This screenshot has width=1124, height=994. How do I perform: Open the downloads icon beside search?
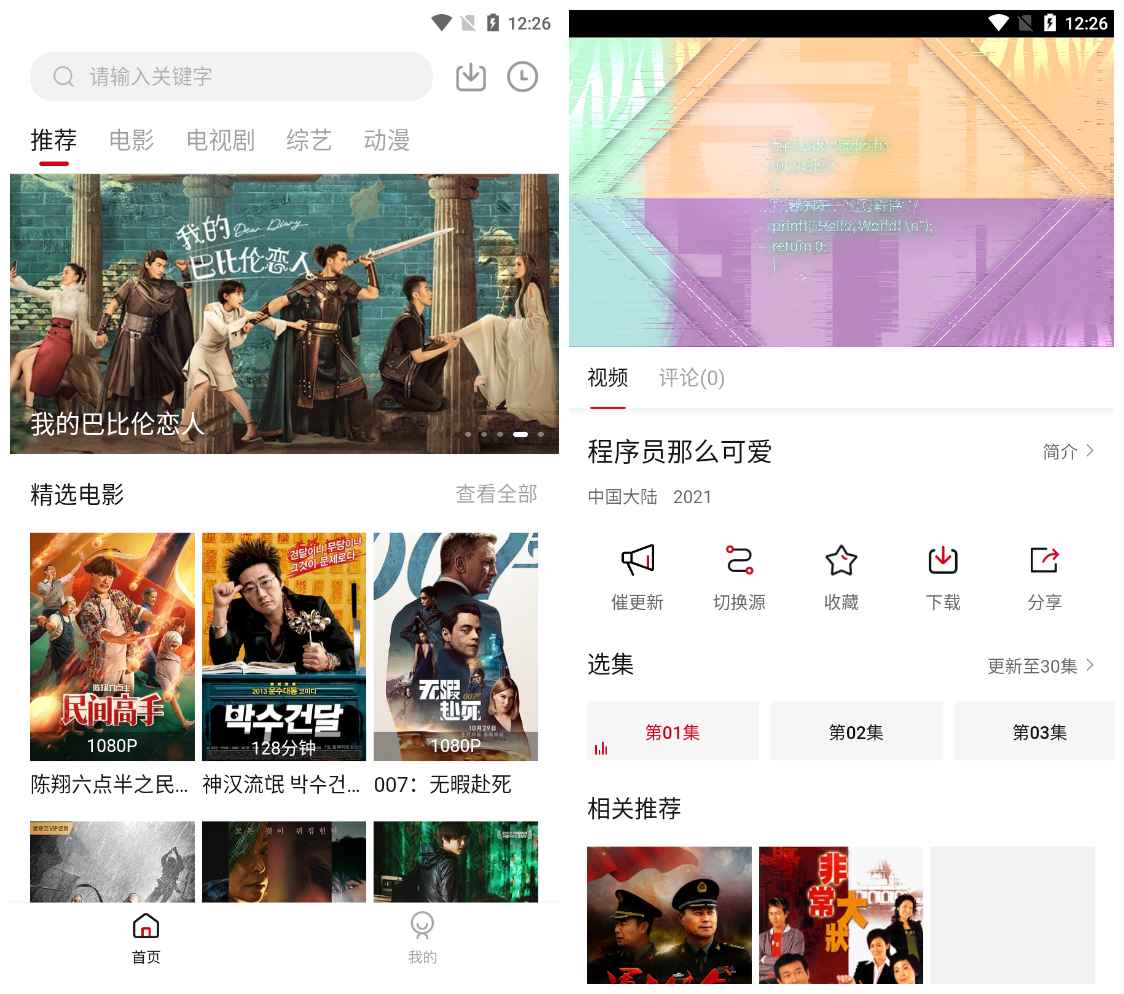click(471, 77)
